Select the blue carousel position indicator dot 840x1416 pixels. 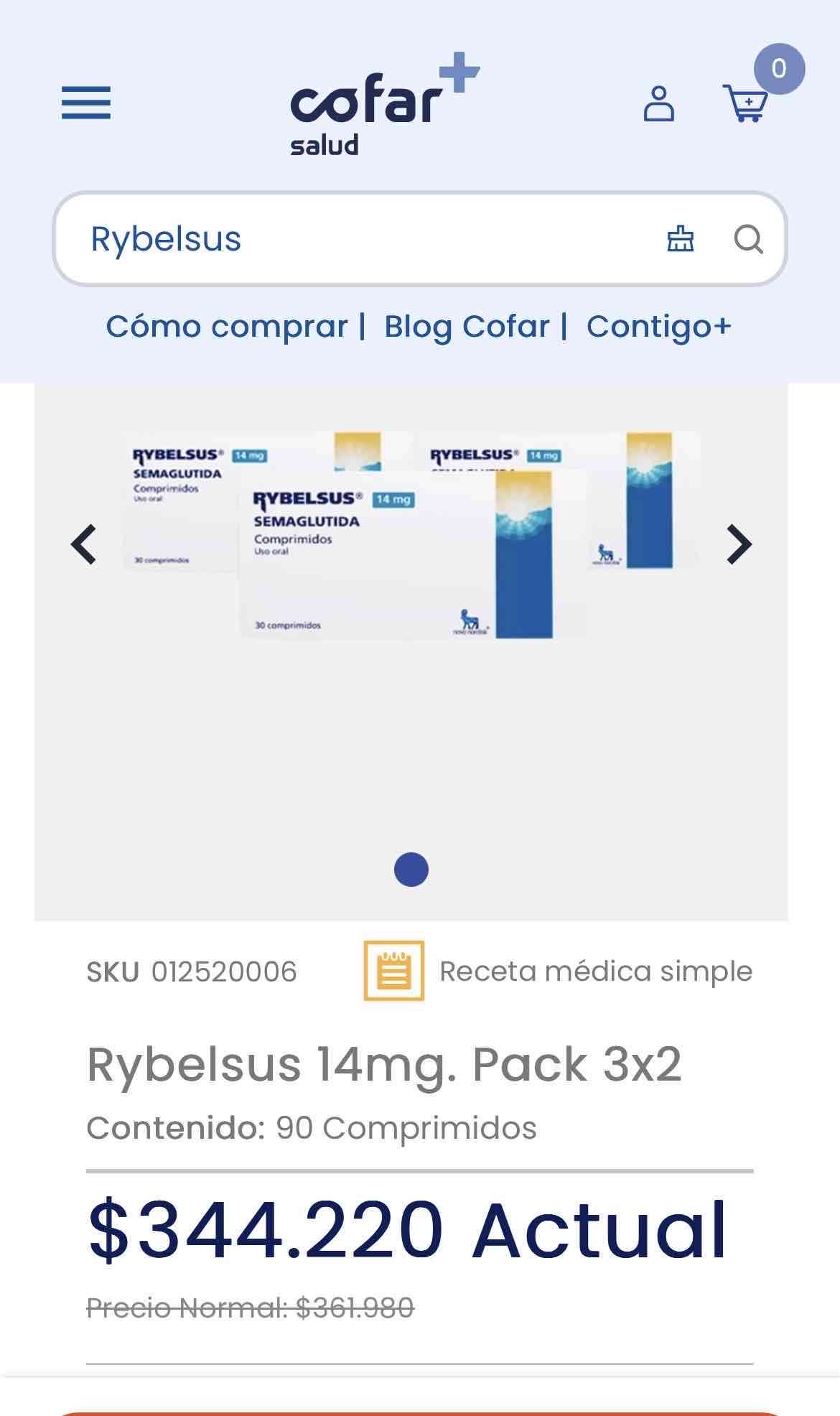(411, 870)
